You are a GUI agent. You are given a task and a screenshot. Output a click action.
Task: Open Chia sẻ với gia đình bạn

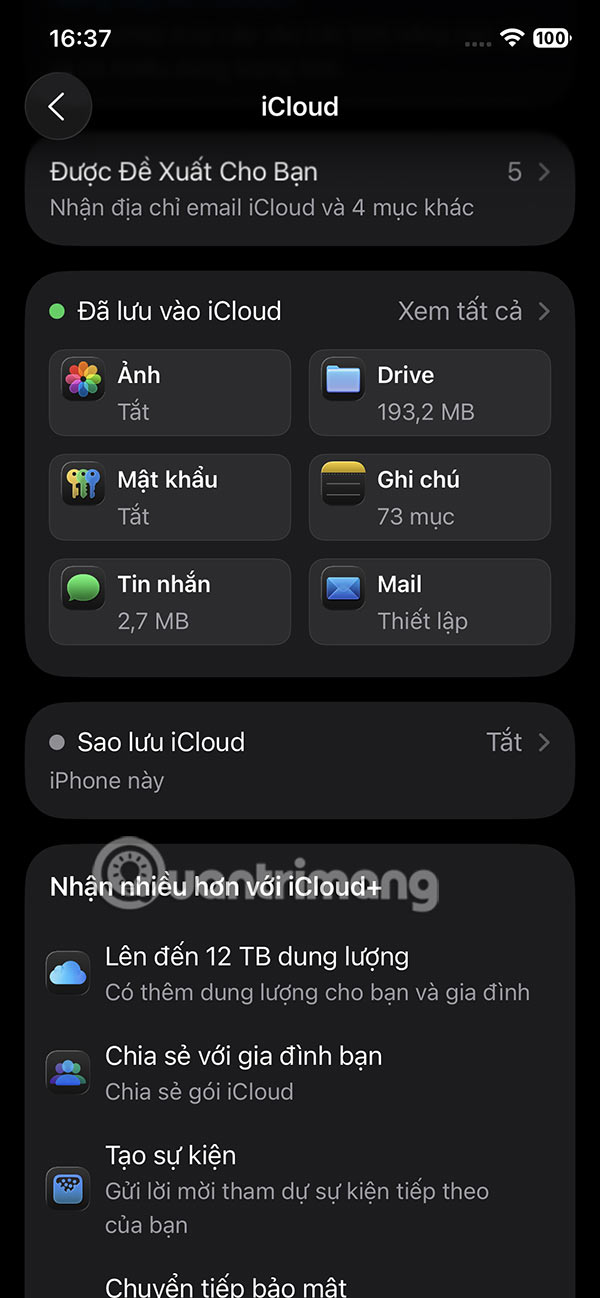[x=300, y=1072]
